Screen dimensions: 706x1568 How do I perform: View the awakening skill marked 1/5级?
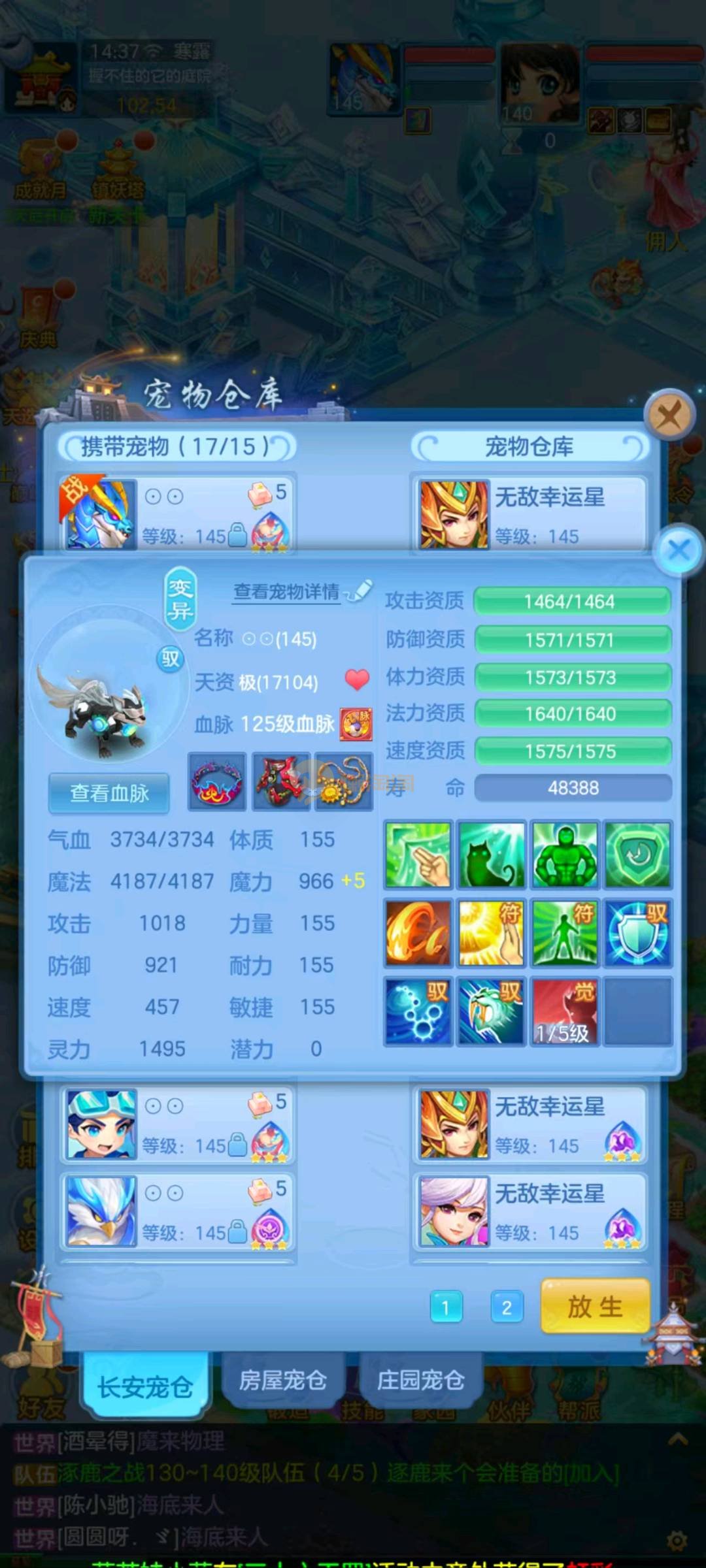coord(564,1011)
